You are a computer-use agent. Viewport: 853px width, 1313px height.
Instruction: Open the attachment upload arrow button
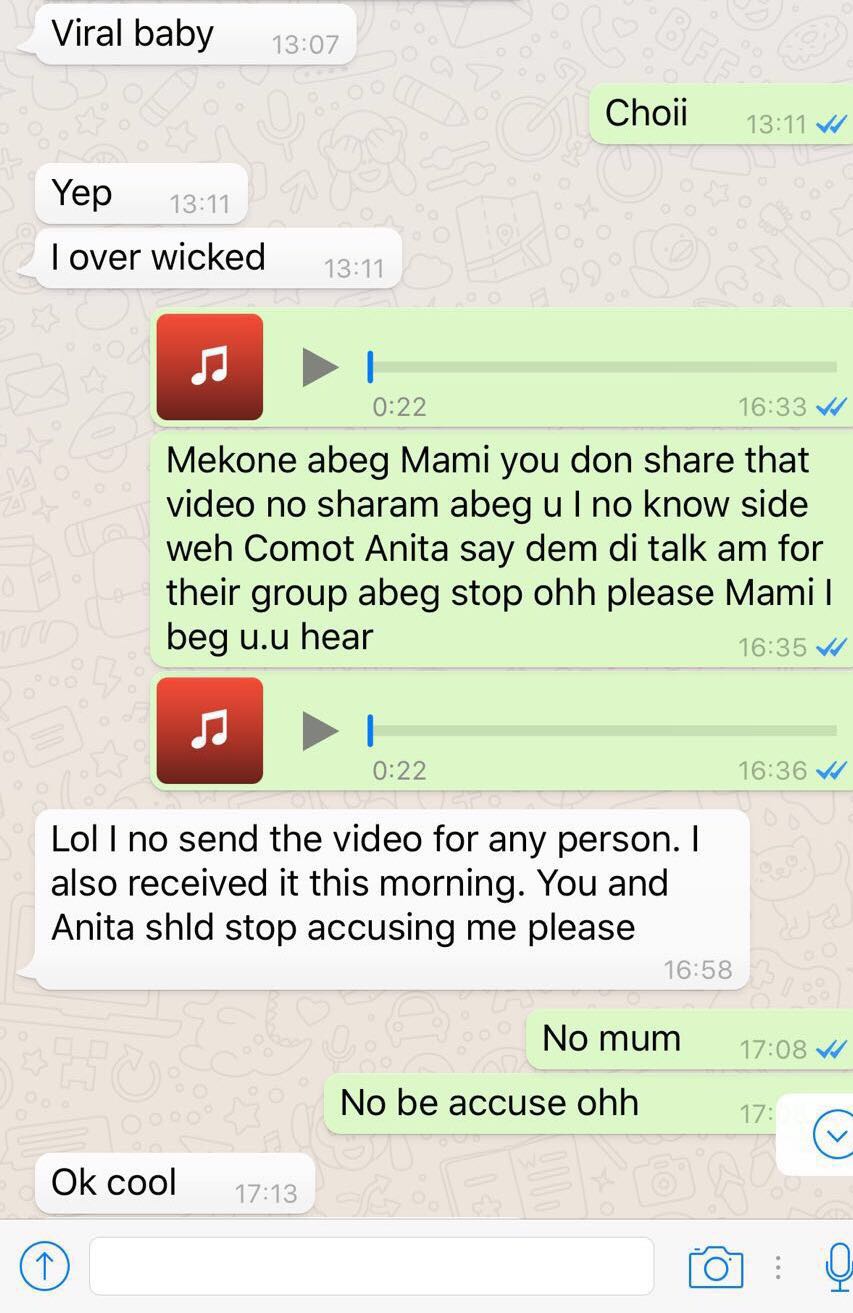[x=45, y=1266]
